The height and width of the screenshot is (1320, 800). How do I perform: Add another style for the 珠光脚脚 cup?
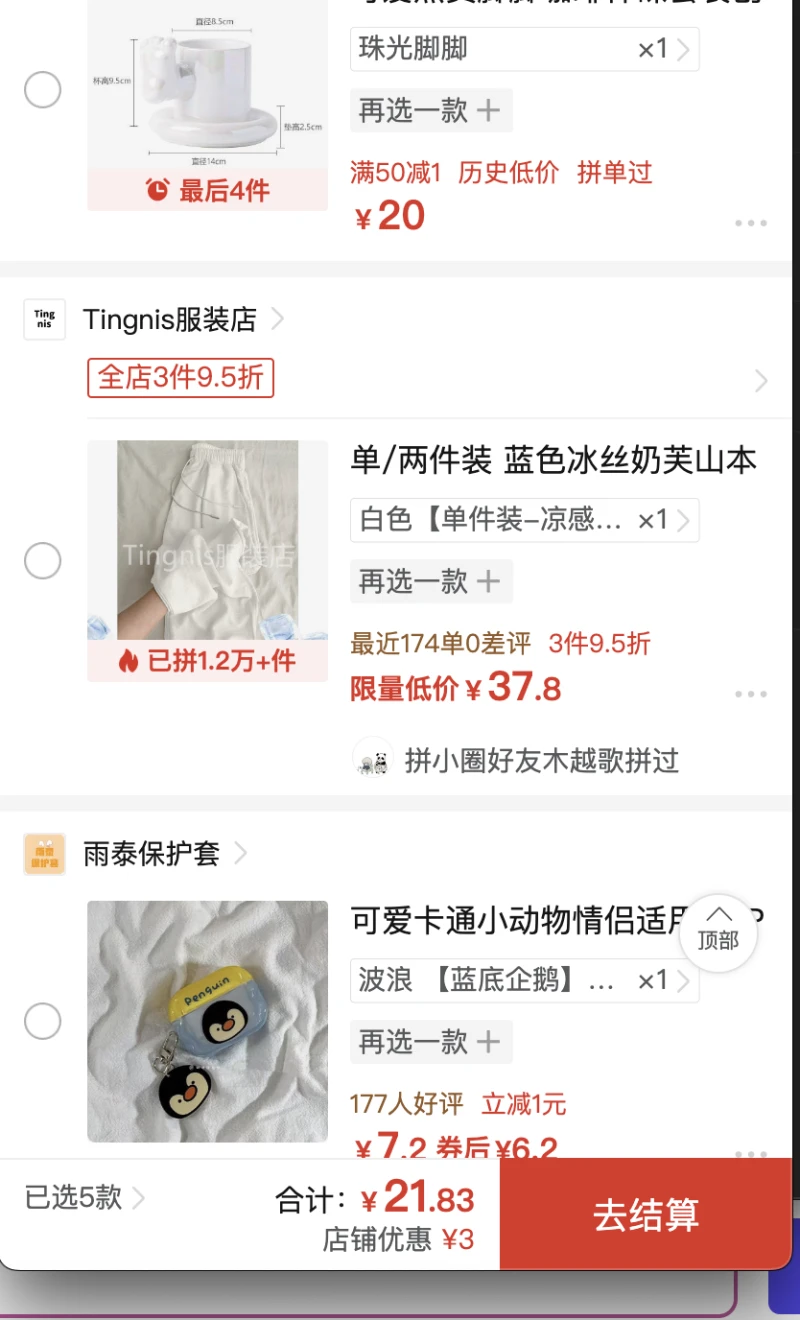(430, 110)
